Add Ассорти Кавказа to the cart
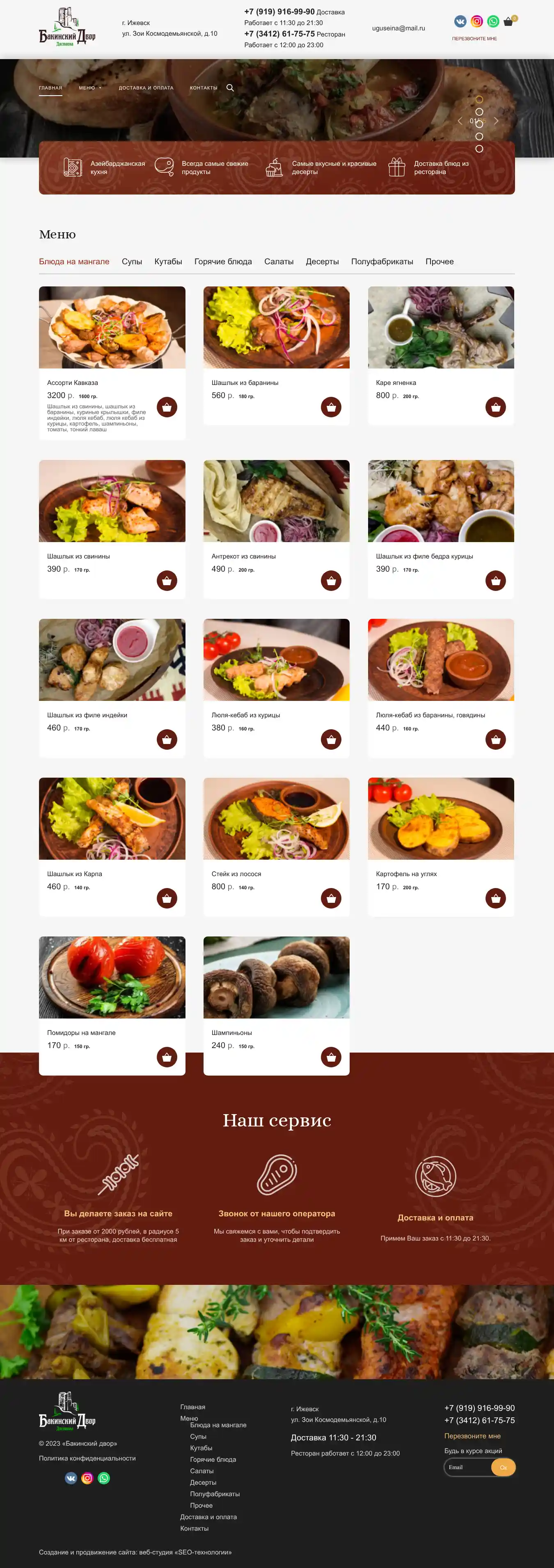Screen dimensions: 554x1568 point(167,407)
